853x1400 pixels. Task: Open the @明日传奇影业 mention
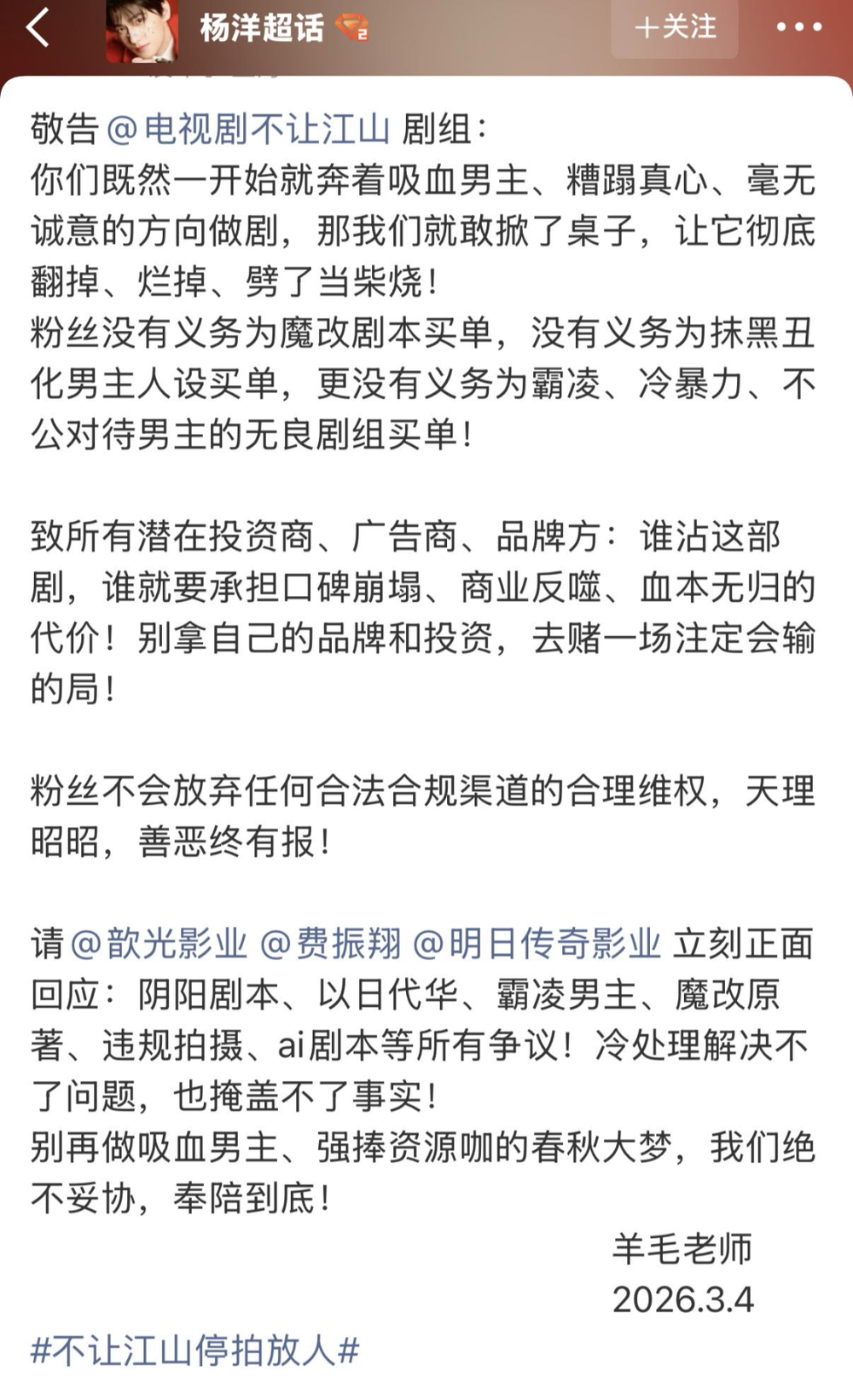pos(537,944)
